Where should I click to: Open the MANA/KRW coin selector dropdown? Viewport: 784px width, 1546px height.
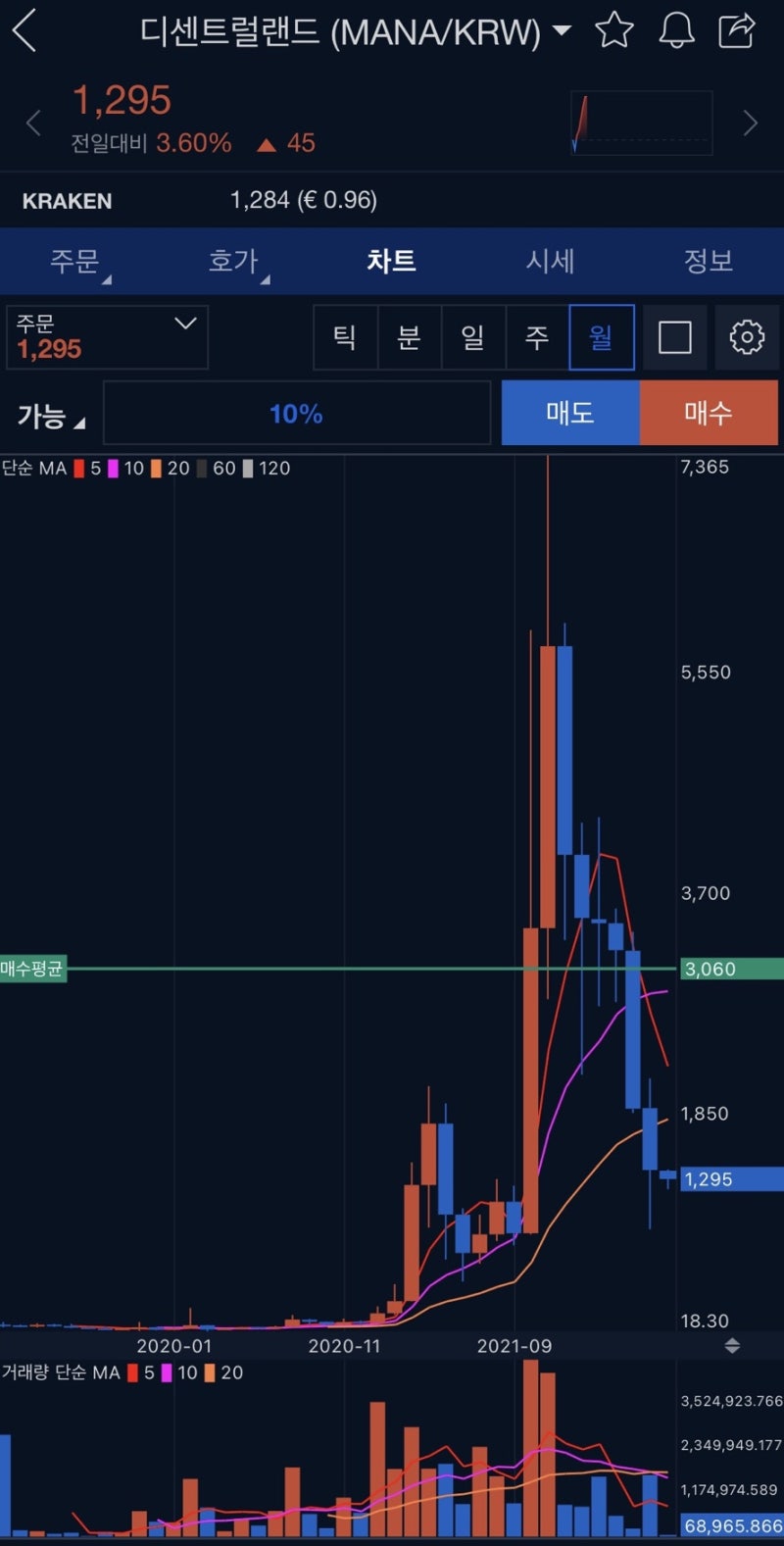tap(562, 31)
